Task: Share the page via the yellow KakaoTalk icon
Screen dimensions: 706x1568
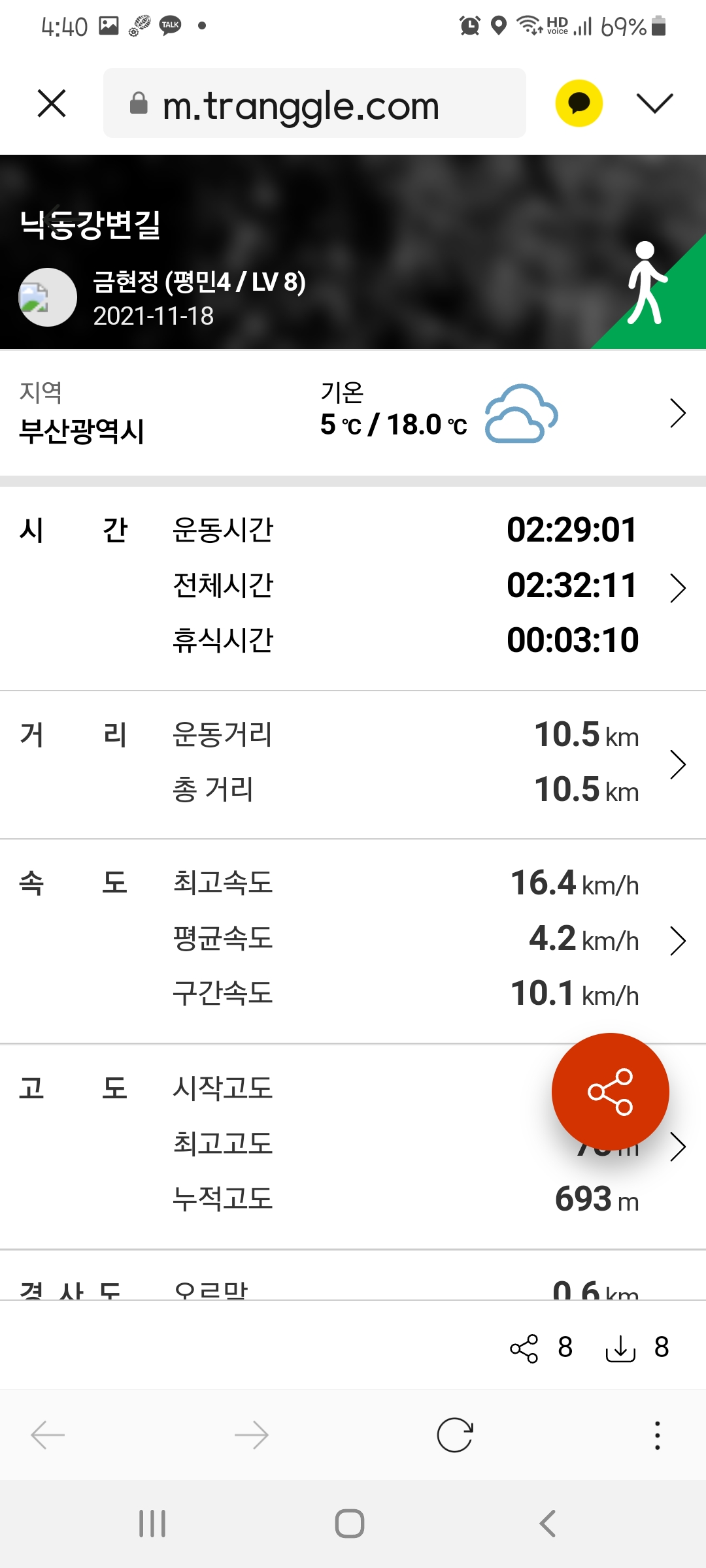Action: (x=579, y=103)
